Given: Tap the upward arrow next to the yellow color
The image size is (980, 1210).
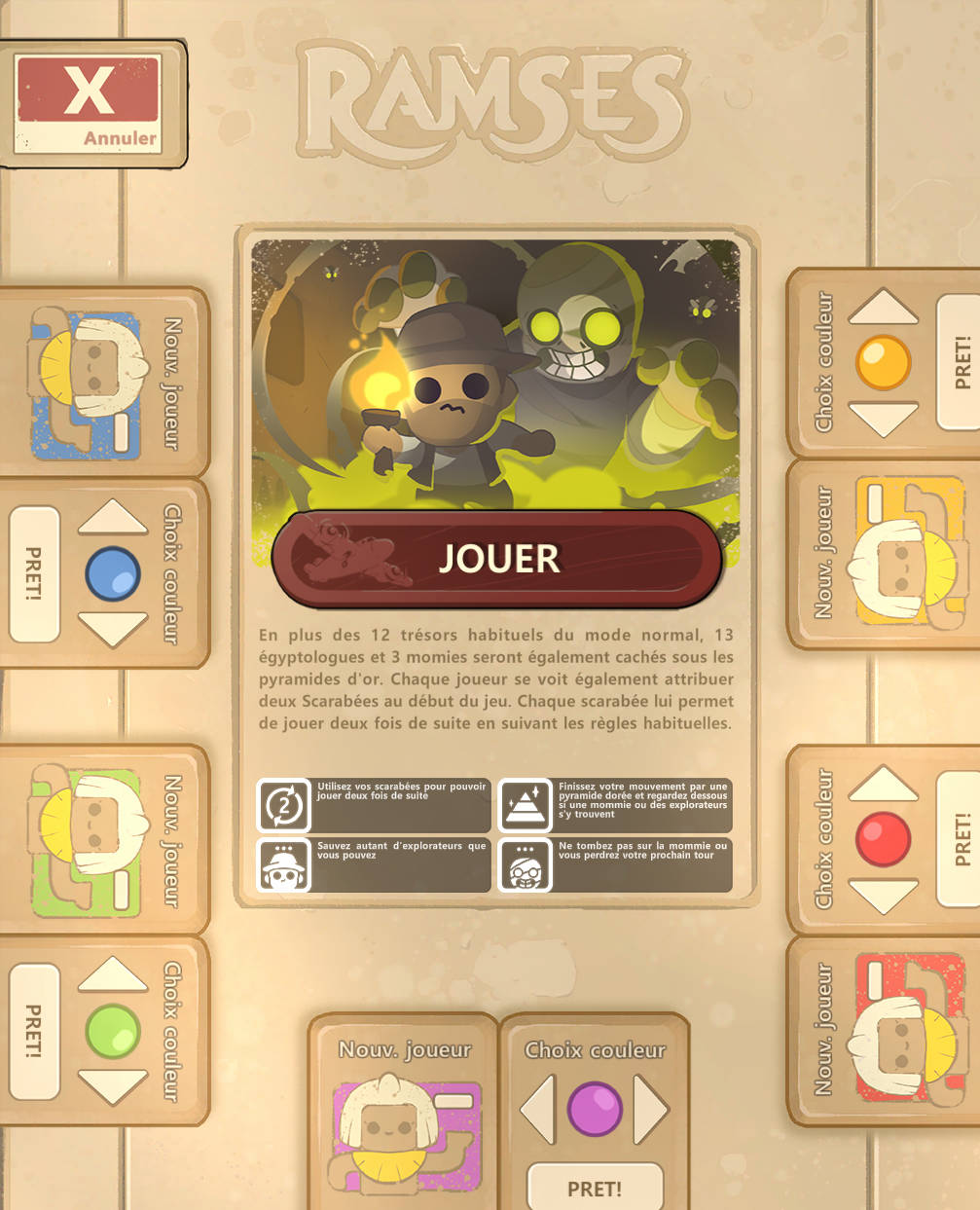Looking at the screenshot, I should click(884, 308).
